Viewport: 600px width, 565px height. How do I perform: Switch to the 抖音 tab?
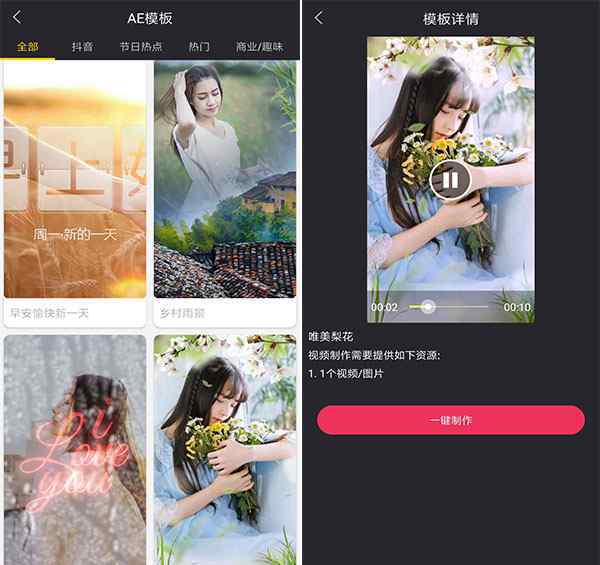(83, 47)
